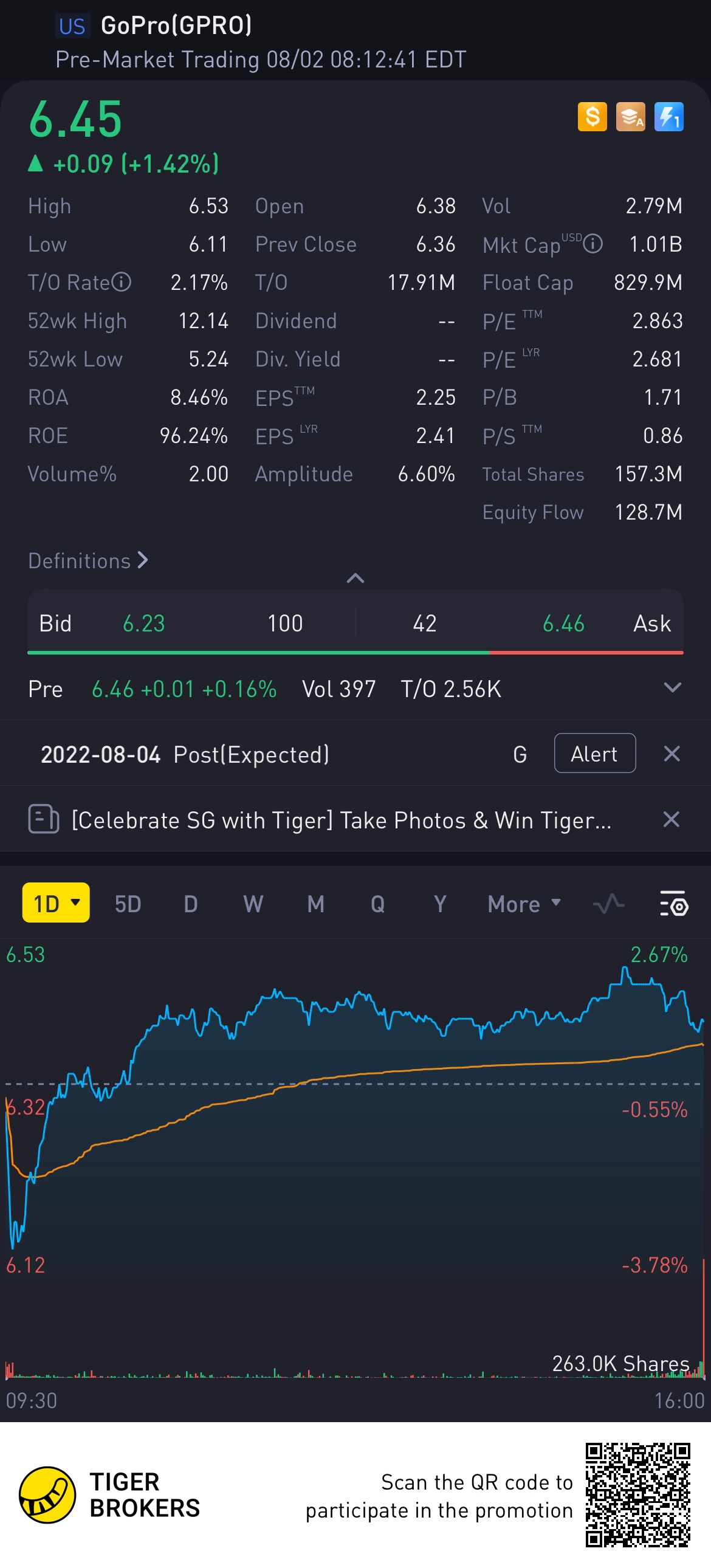Dismiss the 2022-08-04 earnings notice

click(x=671, y=754)
